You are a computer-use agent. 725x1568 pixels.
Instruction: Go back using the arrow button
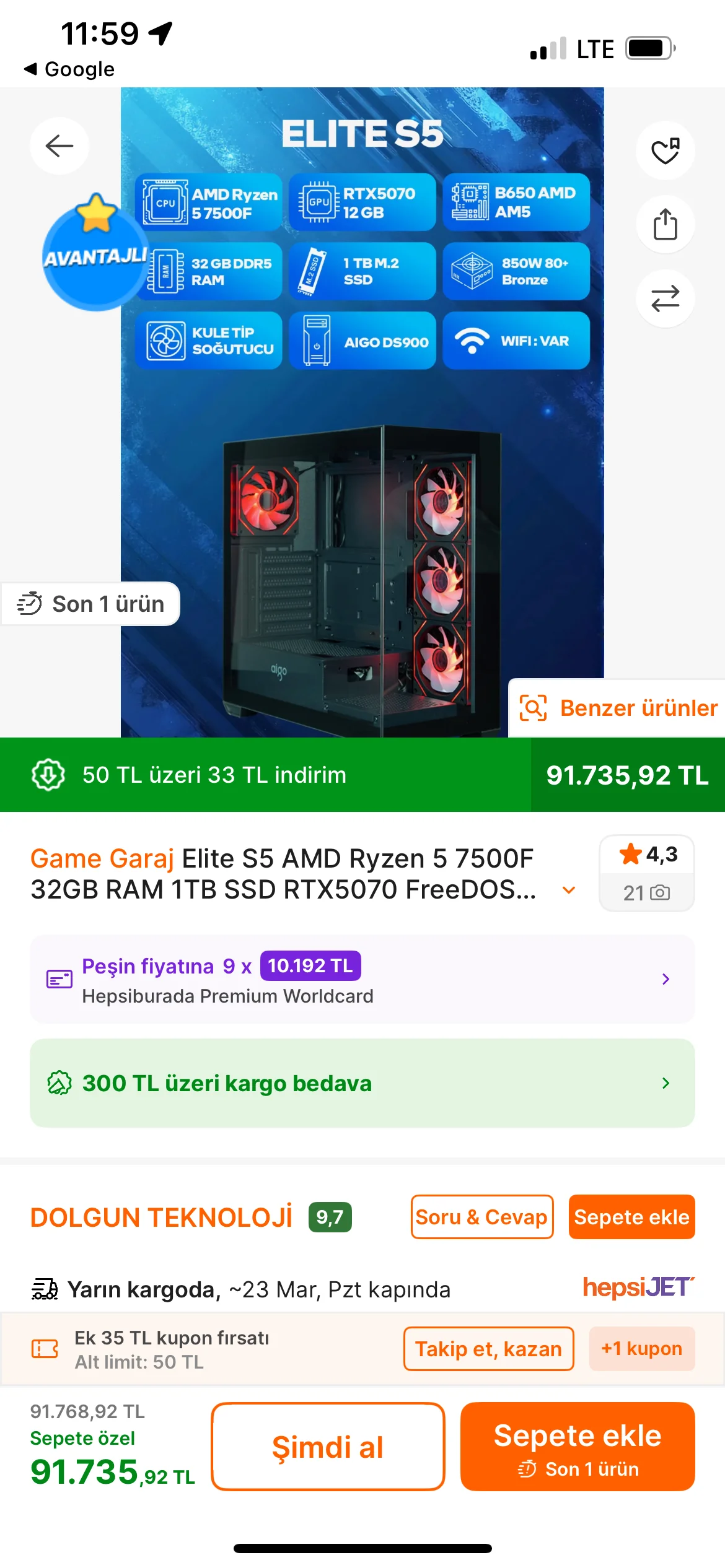click(59, 146)
